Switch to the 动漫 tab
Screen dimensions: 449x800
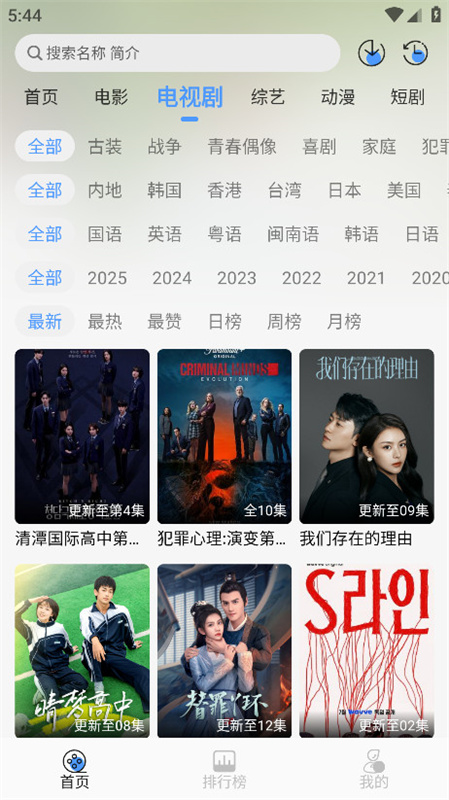pos(338,96)
